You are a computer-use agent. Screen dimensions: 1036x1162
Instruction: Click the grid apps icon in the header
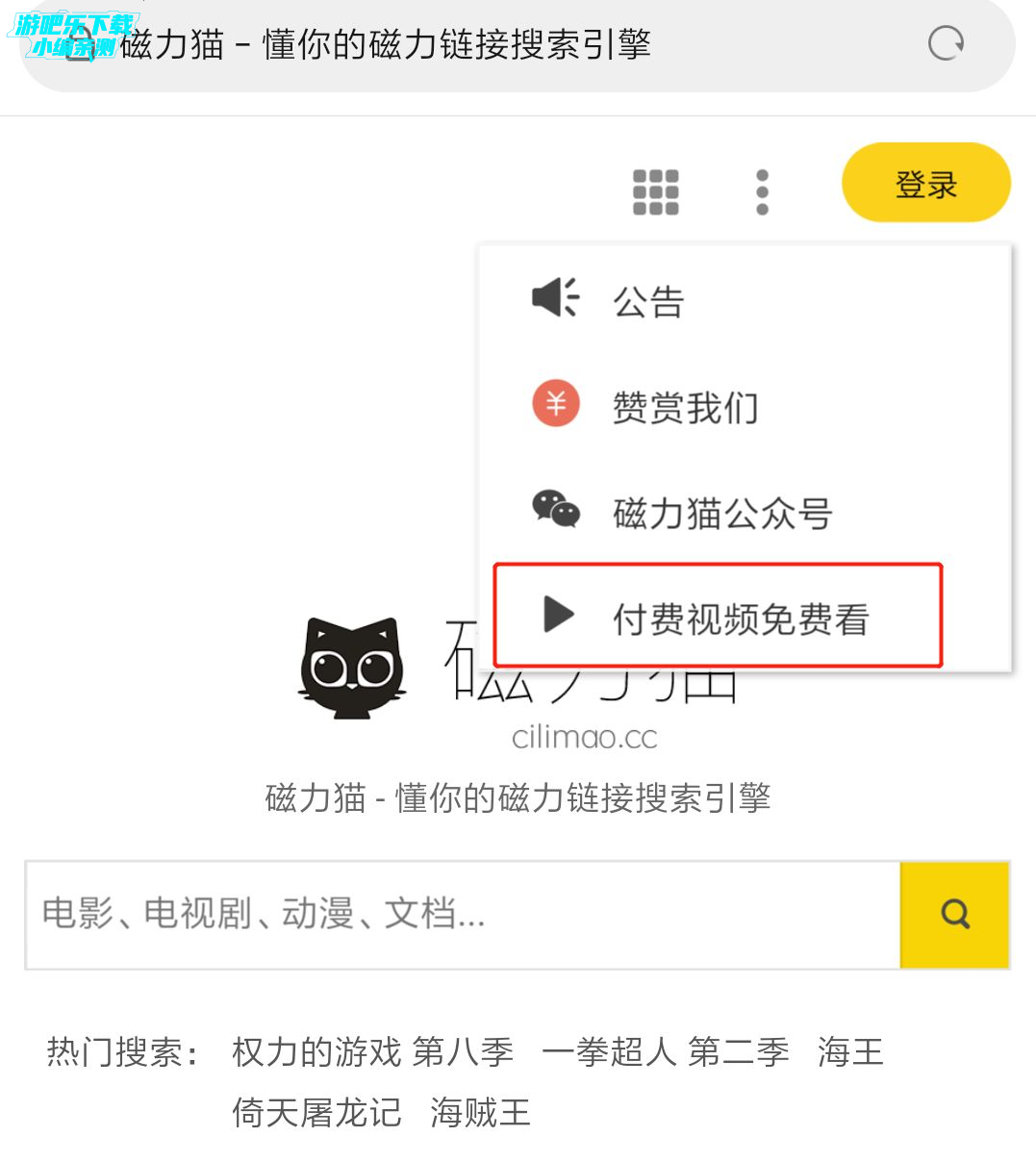click(655, 192)
